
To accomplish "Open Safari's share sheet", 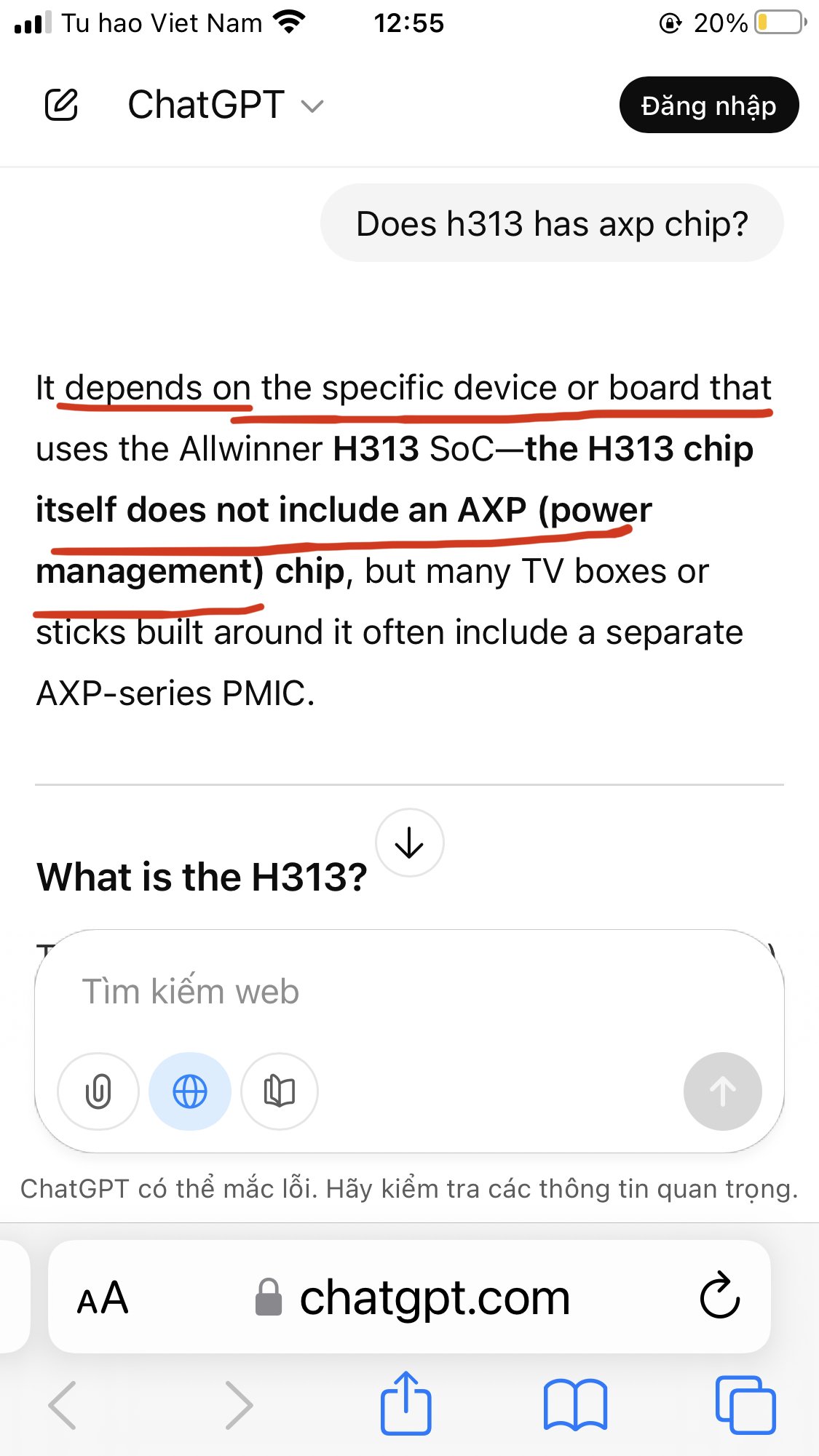I will tap(405, 1401).
